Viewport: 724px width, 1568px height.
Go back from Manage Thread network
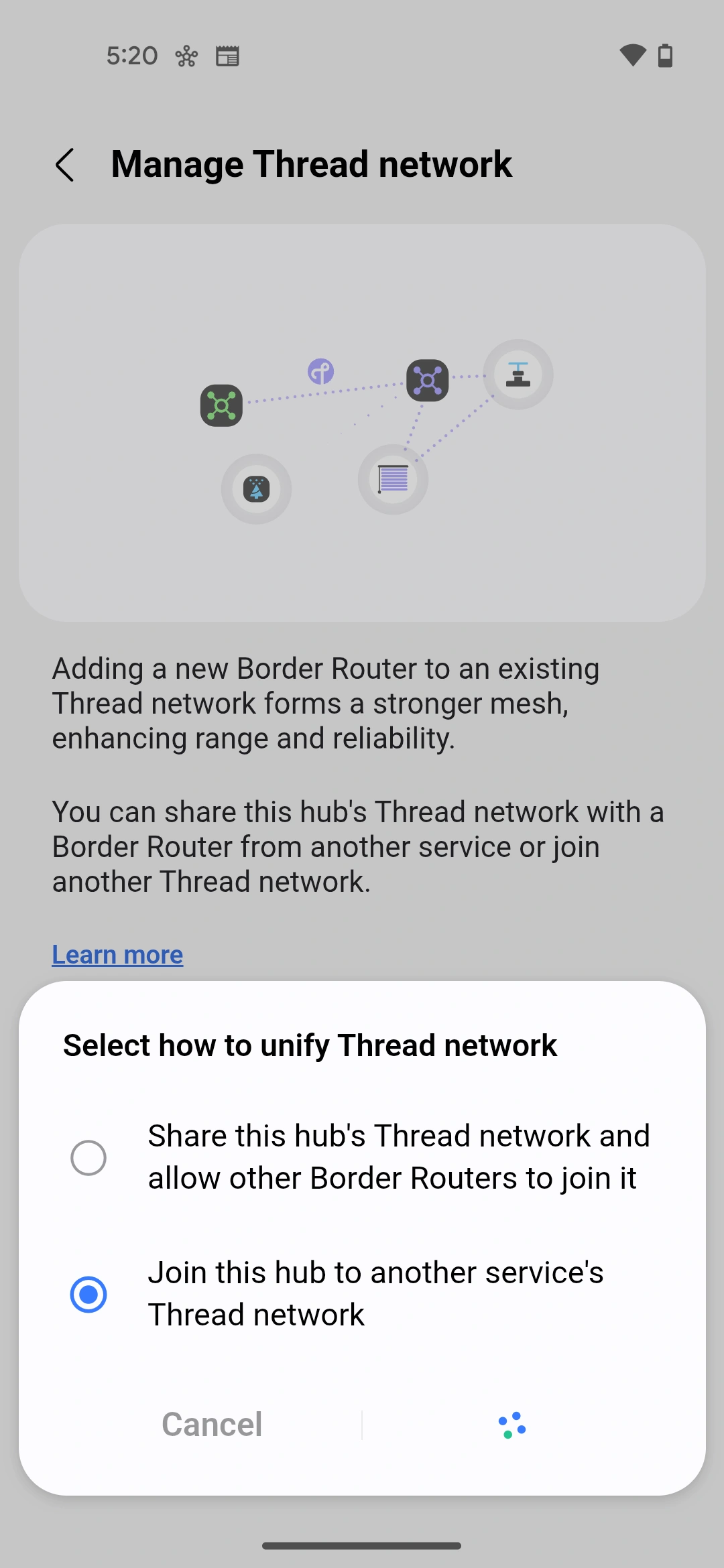tap(65, 165)
